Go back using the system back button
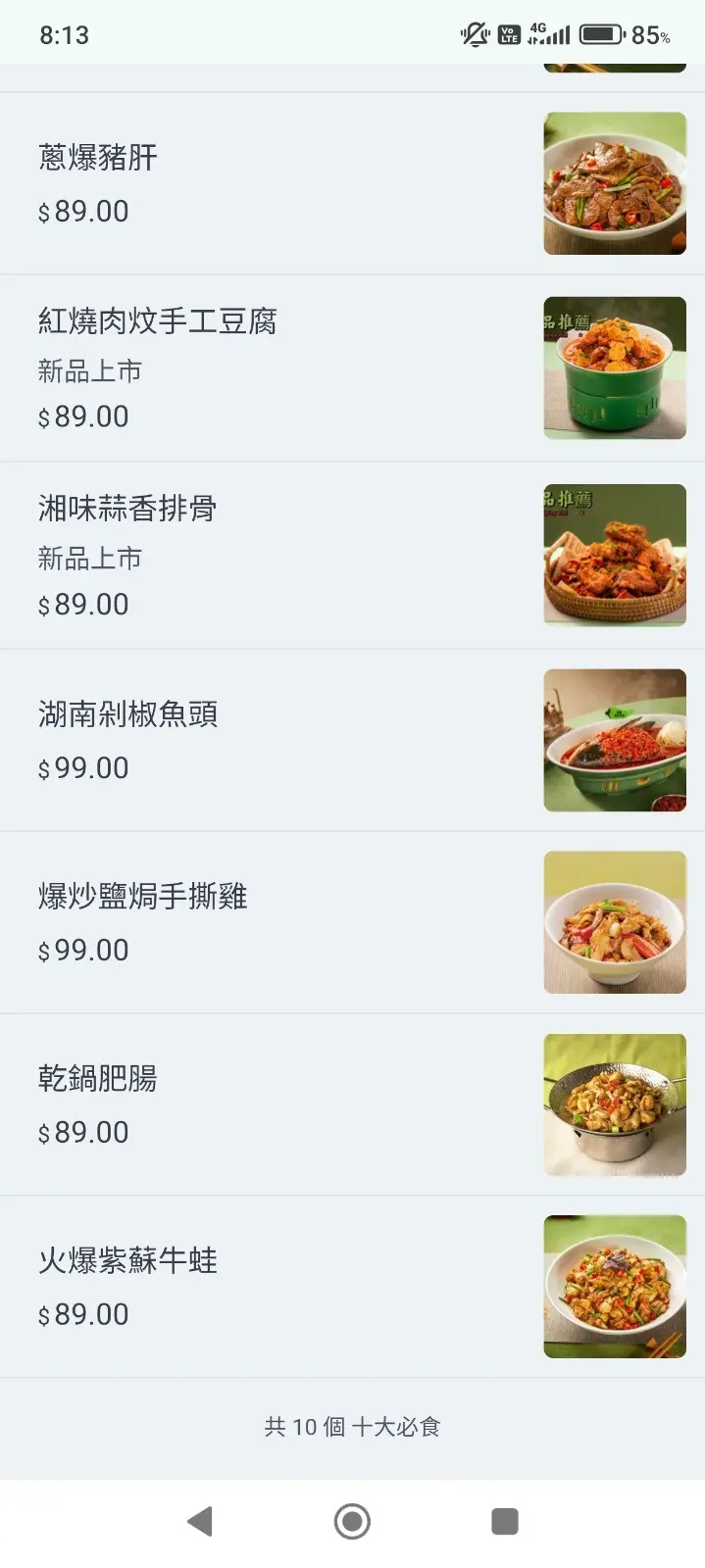The image size is (705, 1568). (x=200, y=1521)
